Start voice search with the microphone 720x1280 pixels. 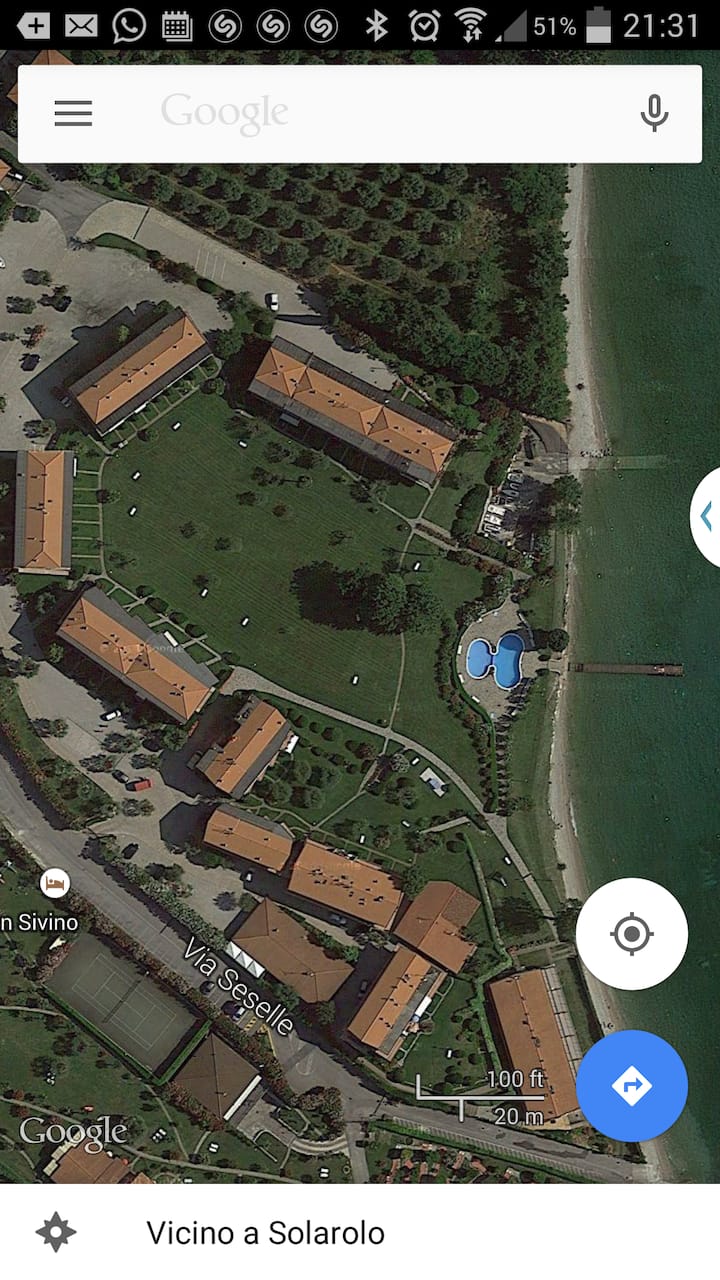tap(654, 114)
